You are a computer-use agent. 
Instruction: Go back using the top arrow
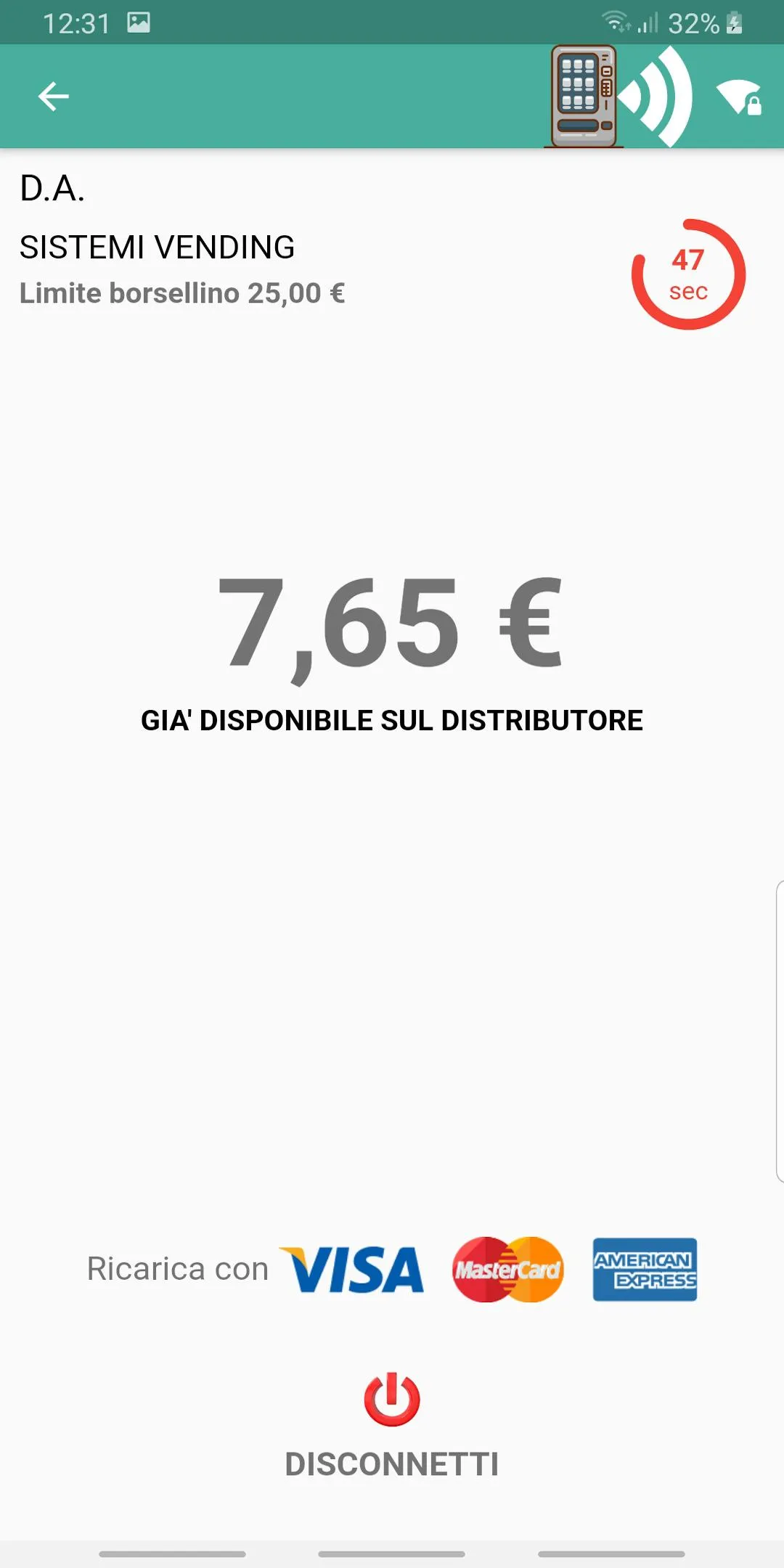(x=53, y=97)
